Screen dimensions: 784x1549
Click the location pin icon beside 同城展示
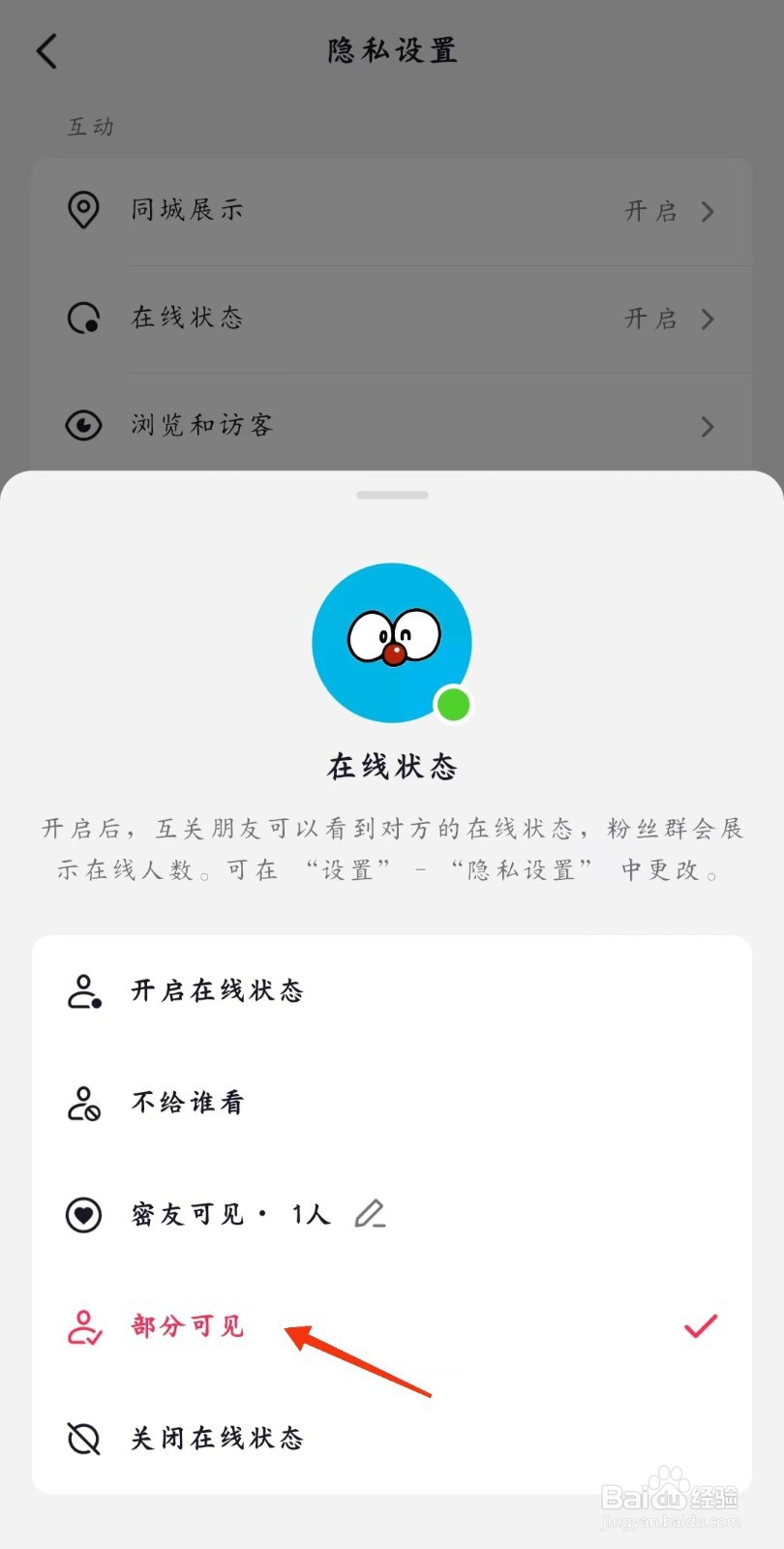click(83, 210)
